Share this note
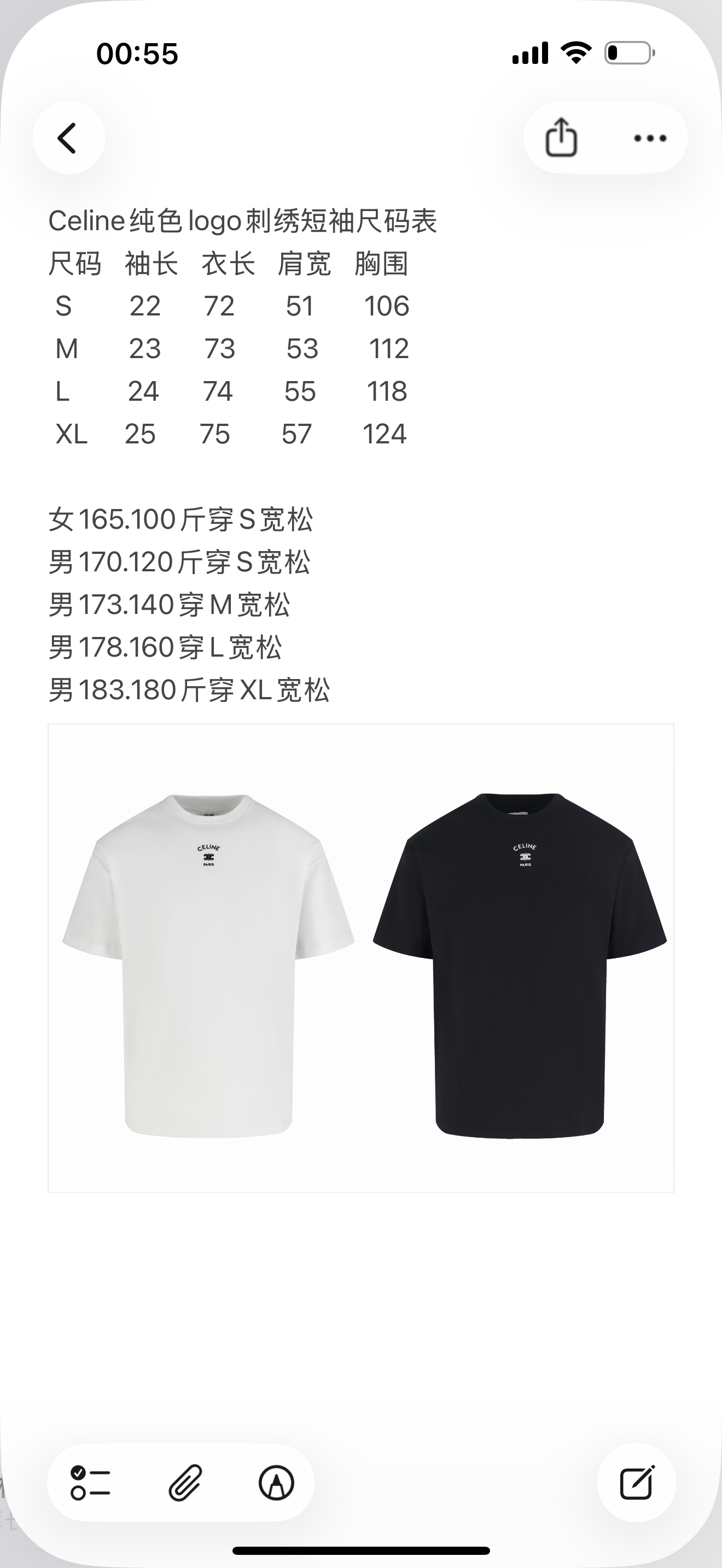The image size is (722, 1568). (561, 138)
